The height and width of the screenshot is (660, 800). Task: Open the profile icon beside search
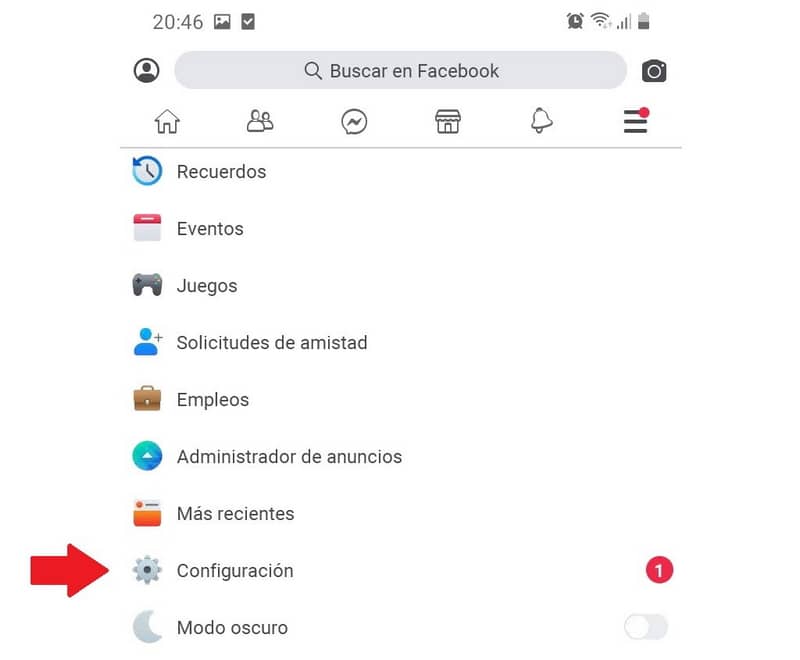tap(147, 71)
